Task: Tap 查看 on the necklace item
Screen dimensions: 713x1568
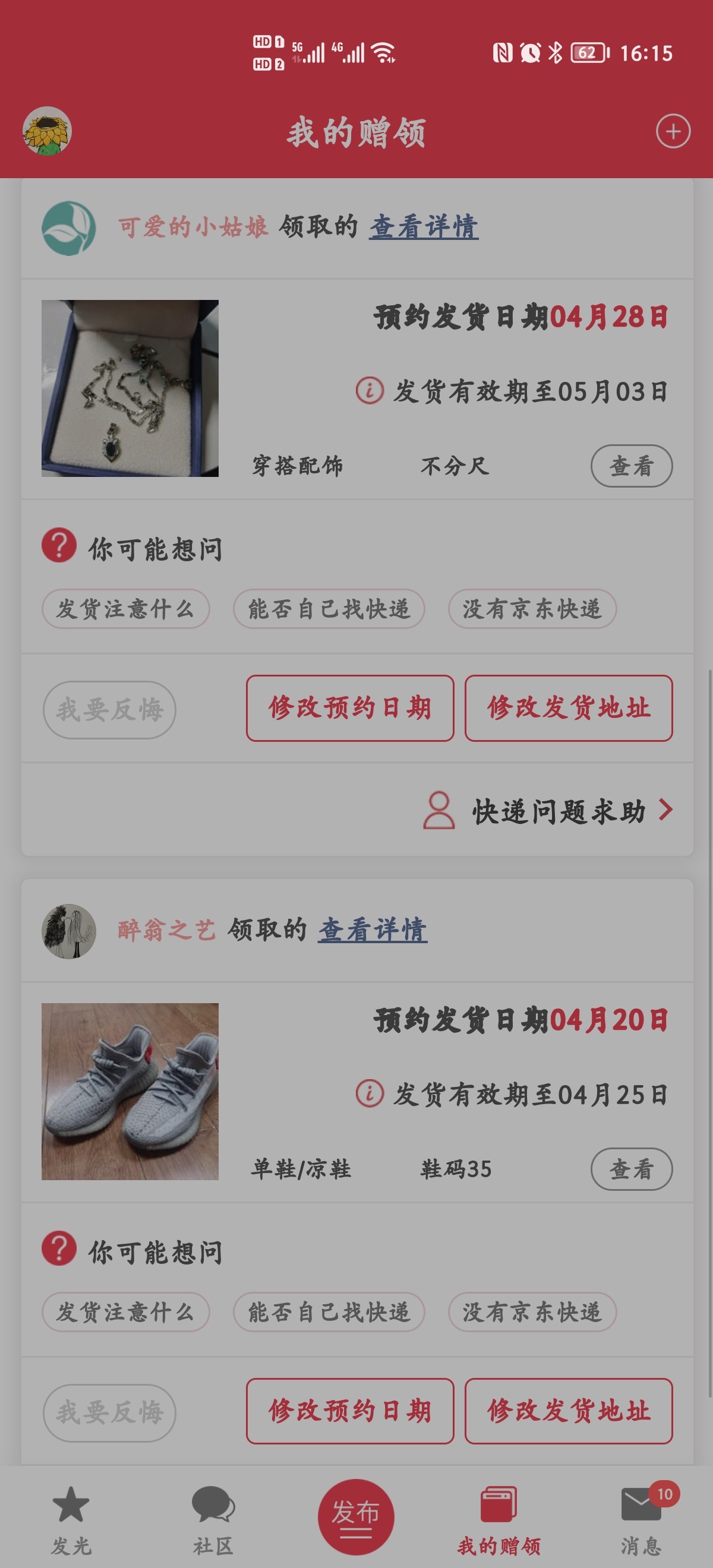Action: (x=632, y=466)
